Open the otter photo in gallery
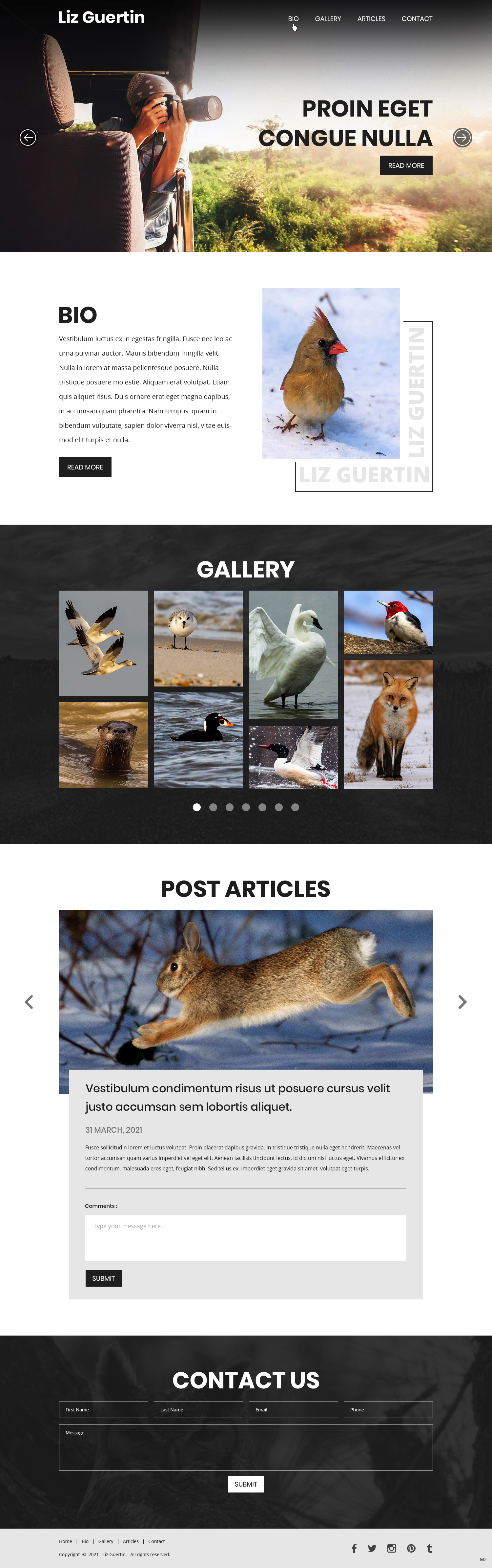The height and width of the screenshot is (1568, 492). [103, 745]
